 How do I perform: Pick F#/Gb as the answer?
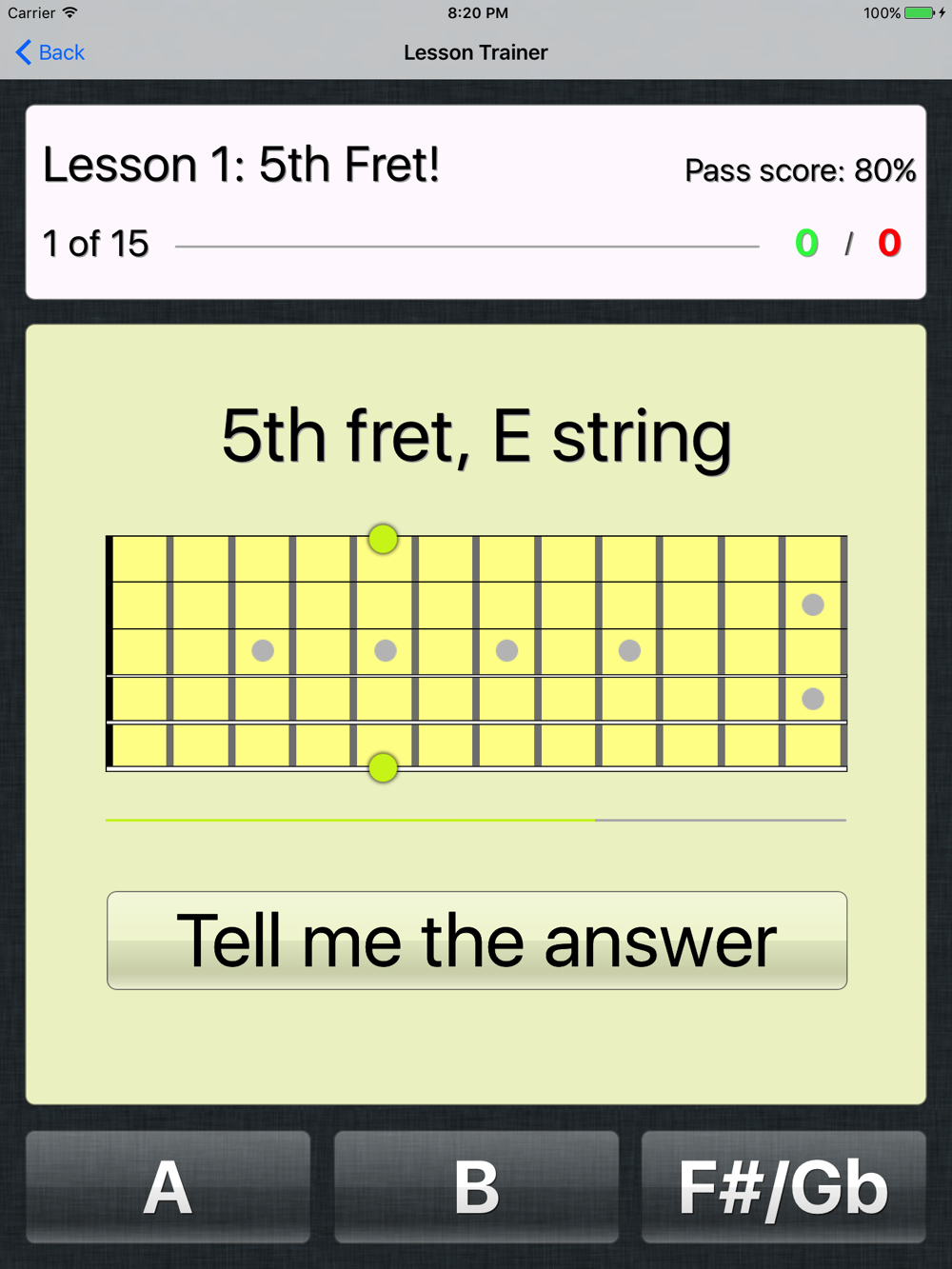pos(783,1187)
